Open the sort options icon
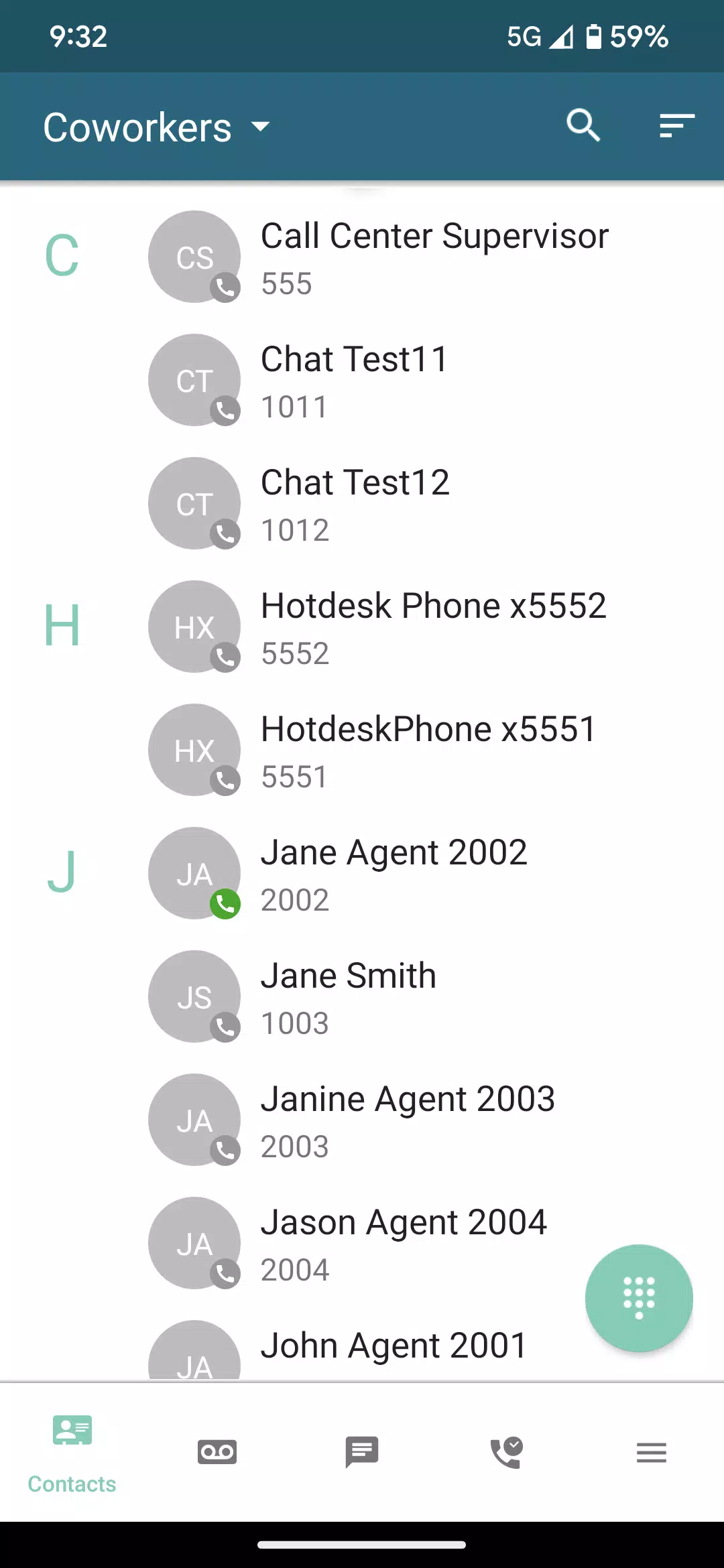 [x=676, y=125]
